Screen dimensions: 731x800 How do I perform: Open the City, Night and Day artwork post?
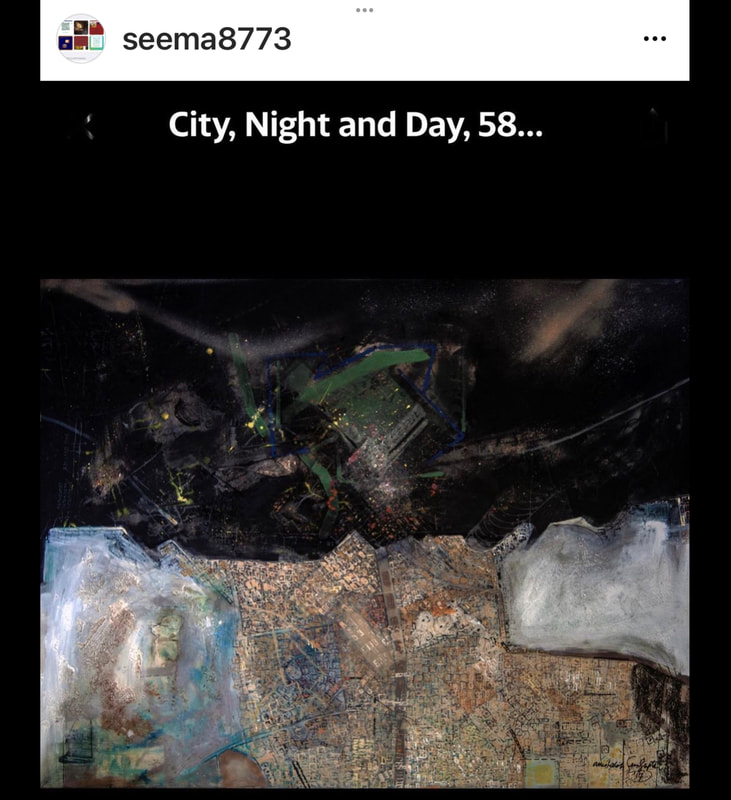[364, 533]
